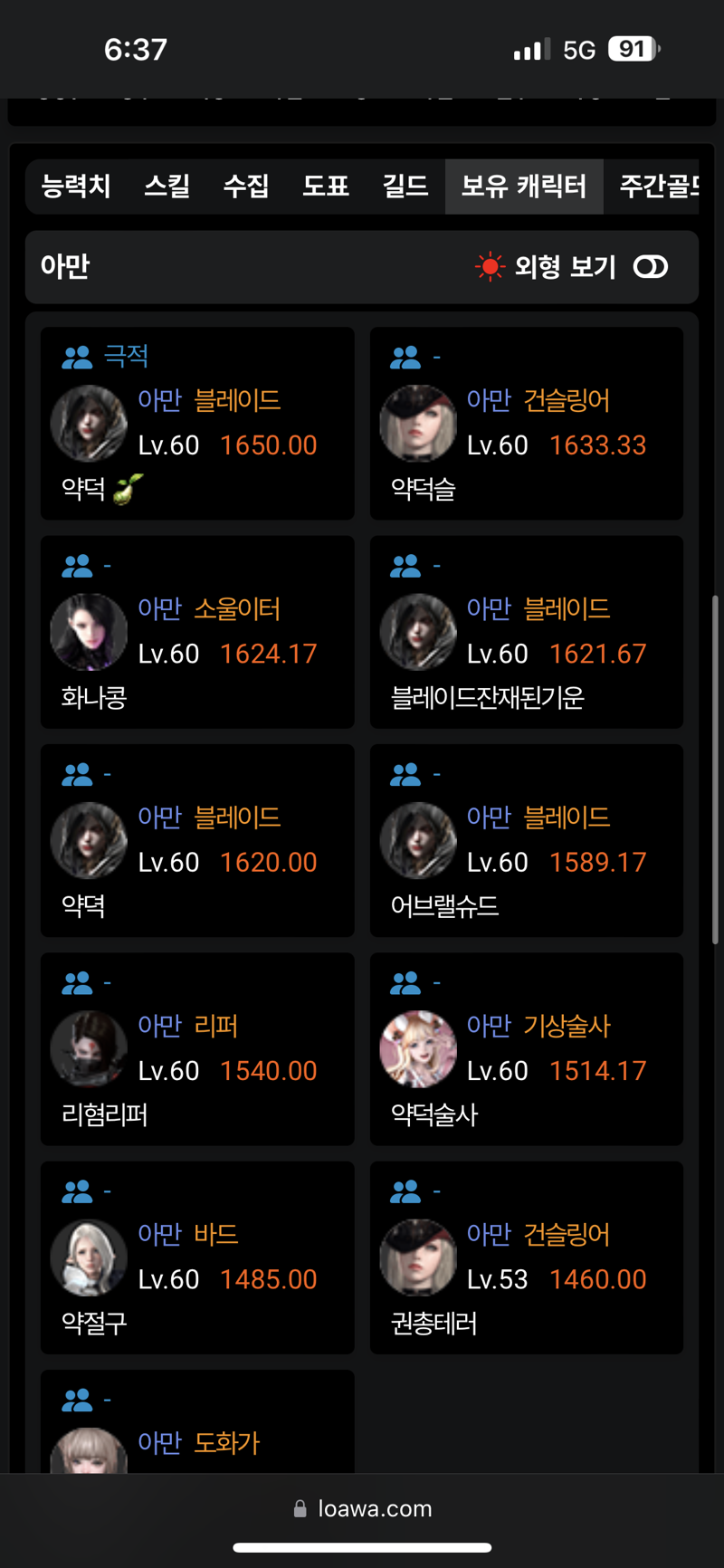Select the 수집 tab
Viewport: 724px width, 1568px height.
coord(246,186)
